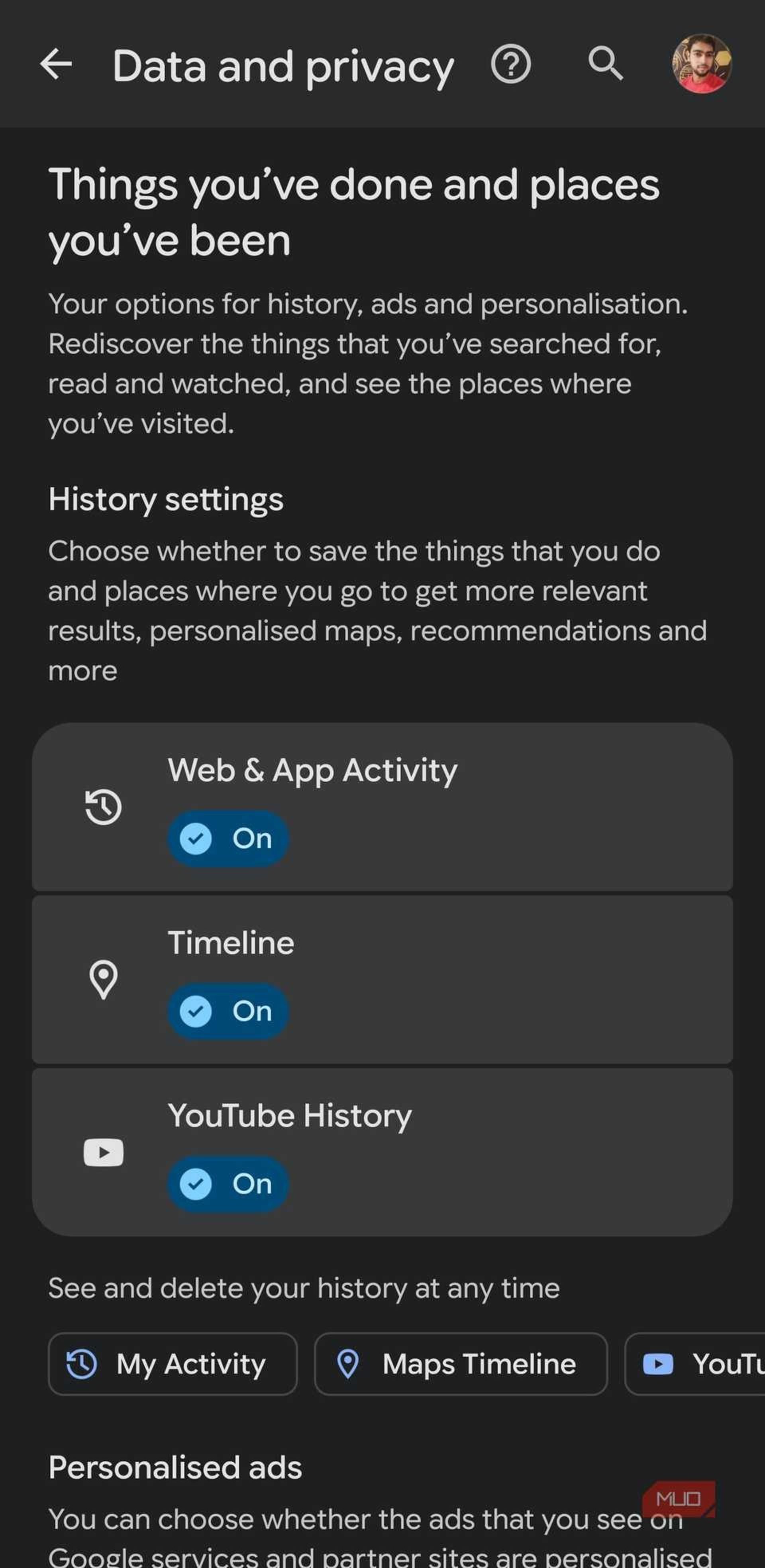Open the search magnifier icon
765x1568 pixels.
605,63
